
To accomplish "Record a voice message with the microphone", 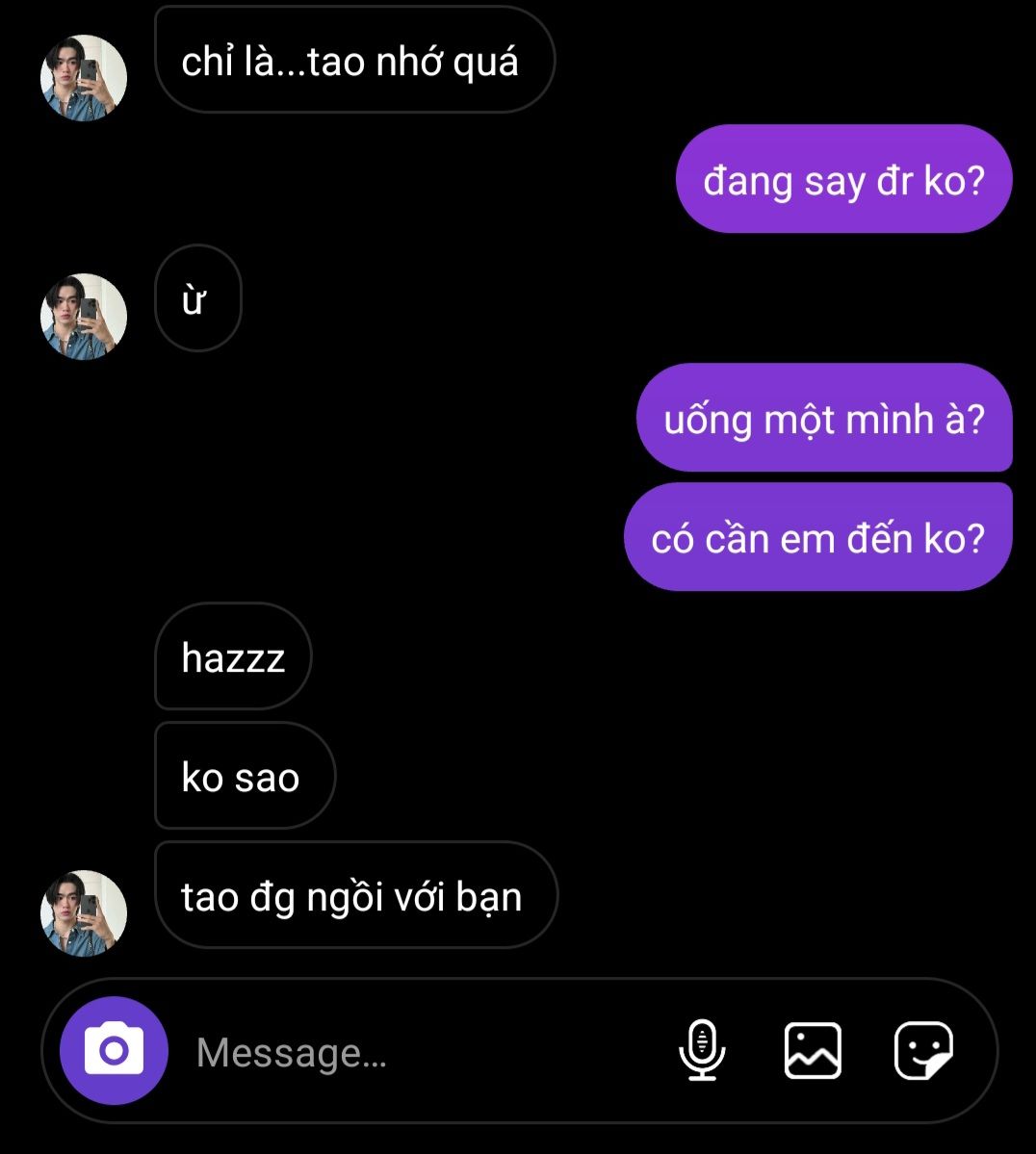I will (x=702, y=1050).
